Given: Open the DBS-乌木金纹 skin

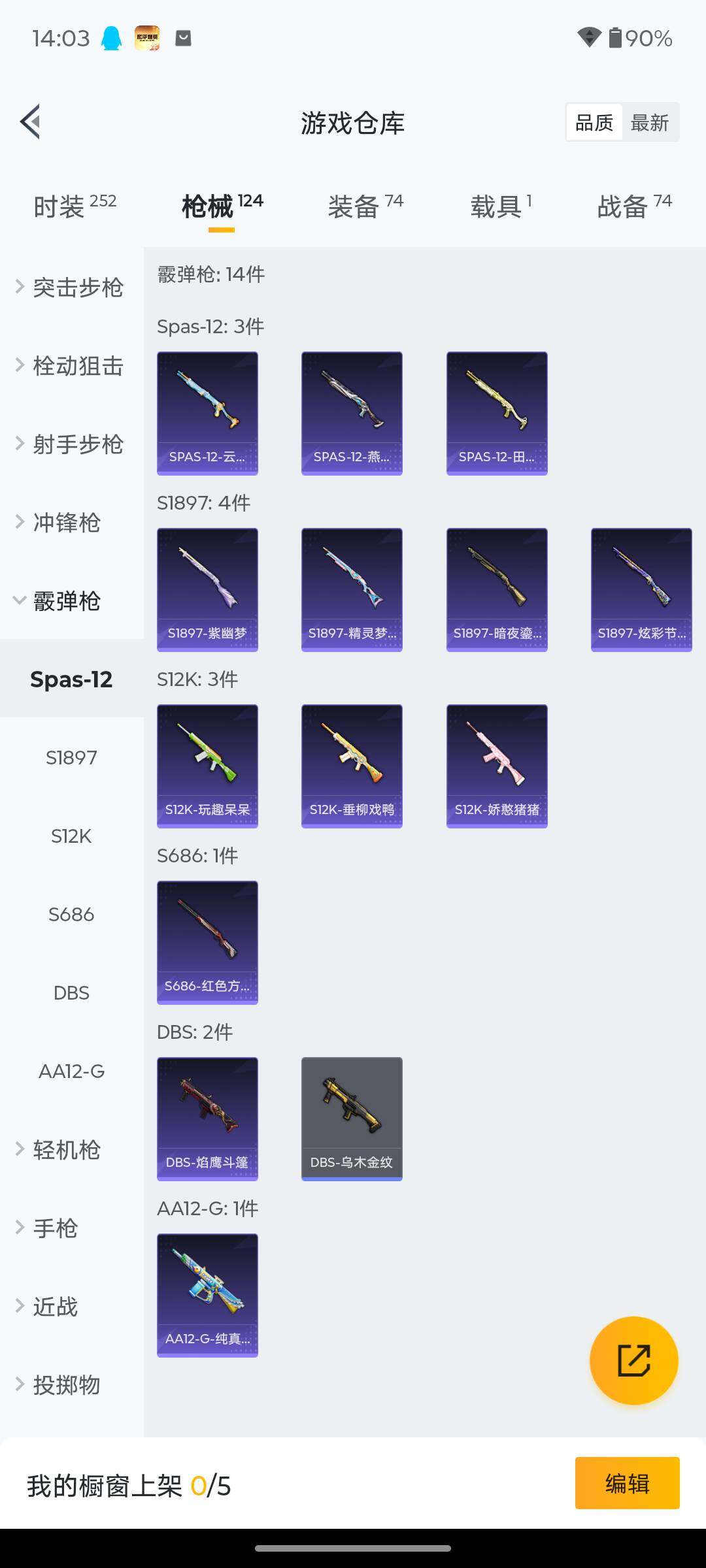Looking at the screenshot, I should coord(352,1119).
